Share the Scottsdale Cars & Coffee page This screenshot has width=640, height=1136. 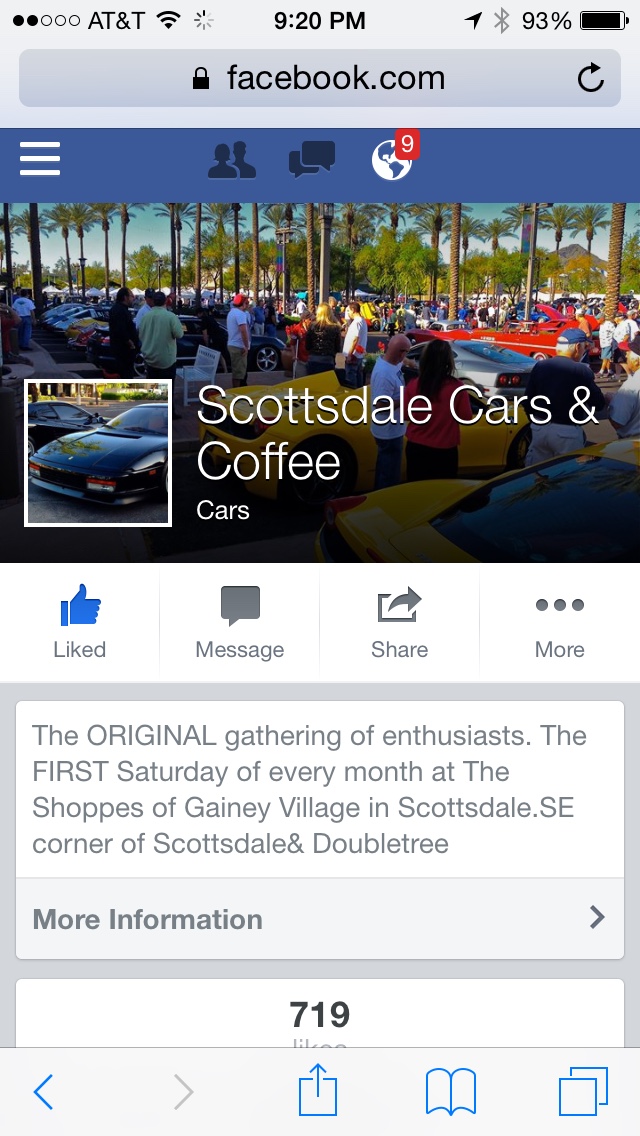tap(400, 622)
